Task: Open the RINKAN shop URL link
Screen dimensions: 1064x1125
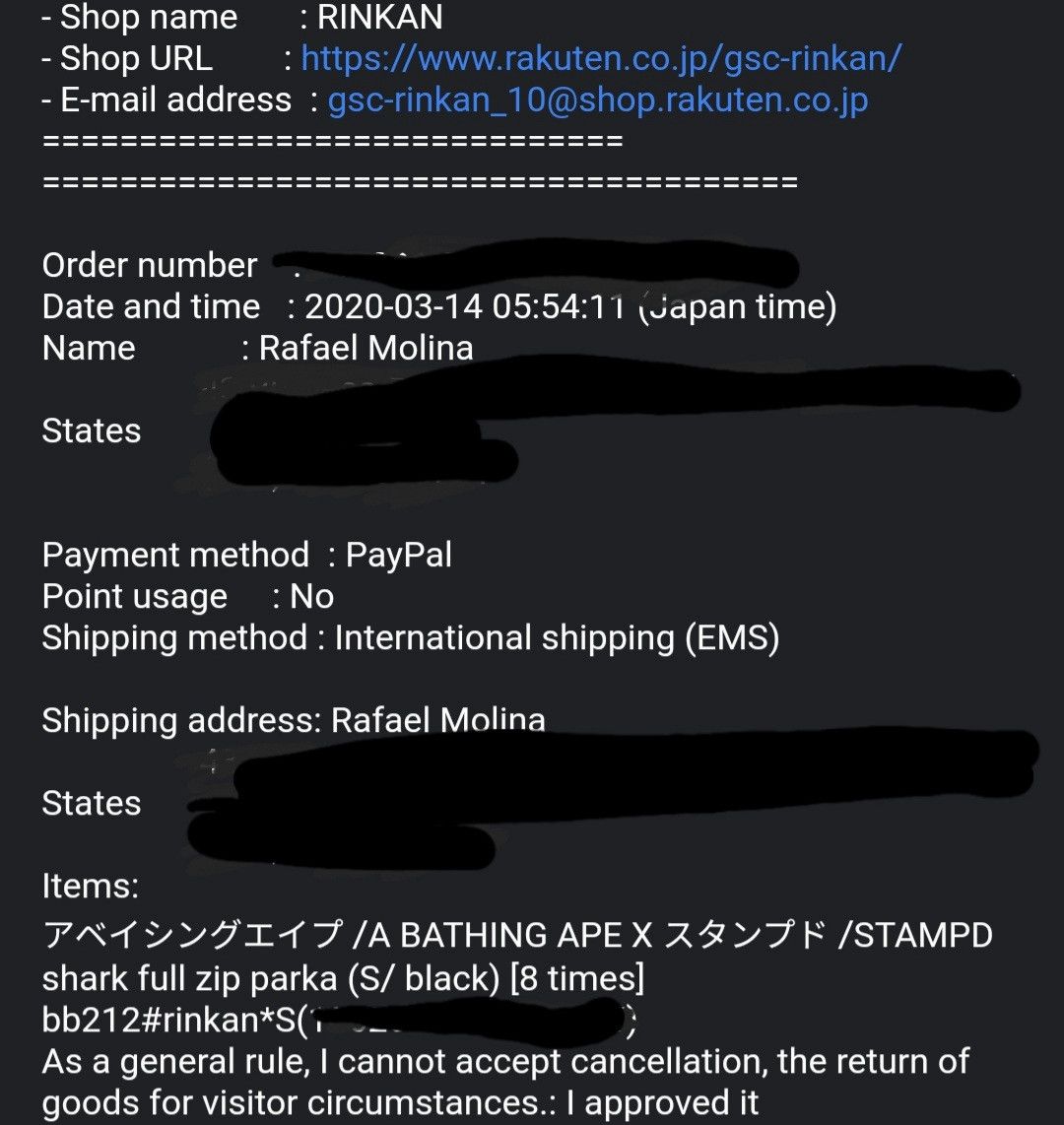Action: (x=600, y=59)
